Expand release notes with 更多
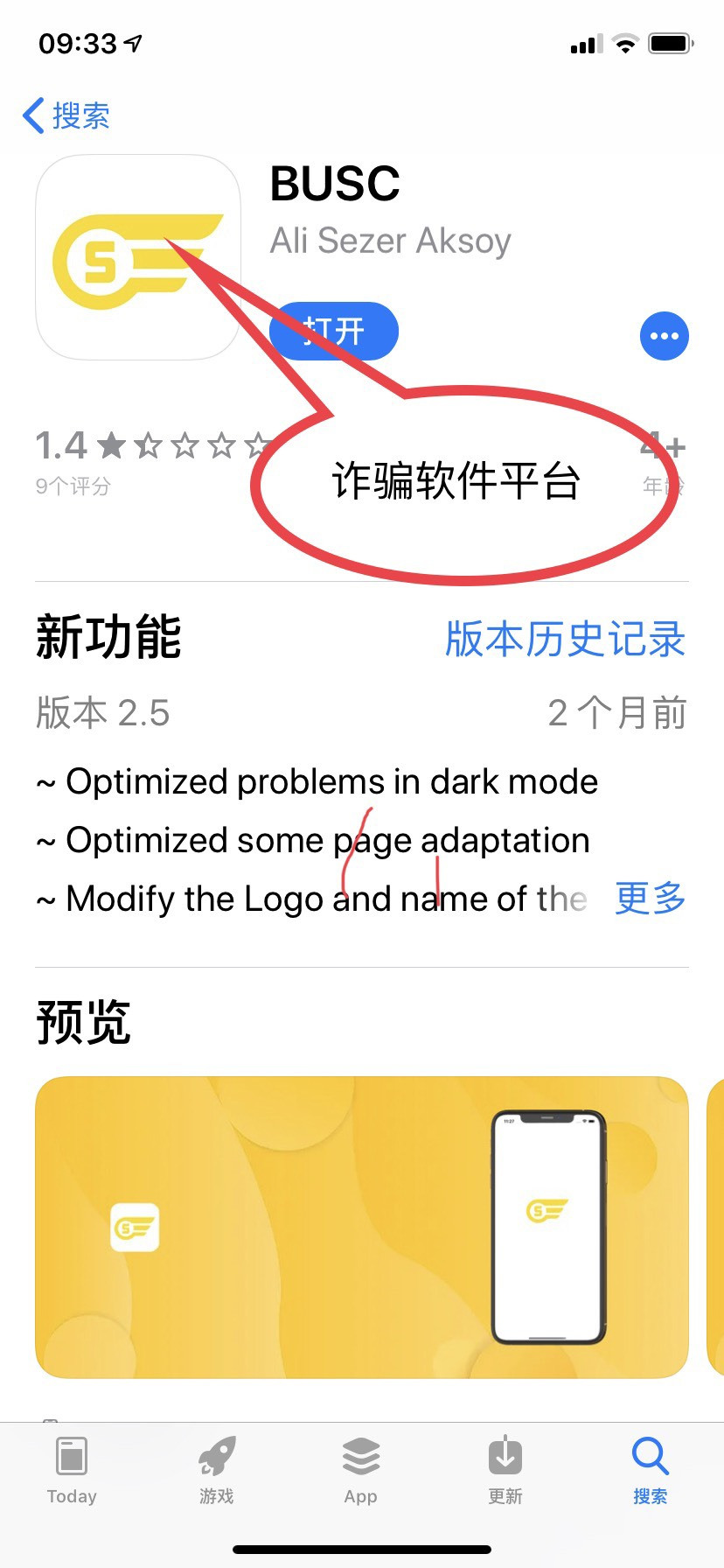Viewport: 724px width, 1568px height. [x=650, y=898]
